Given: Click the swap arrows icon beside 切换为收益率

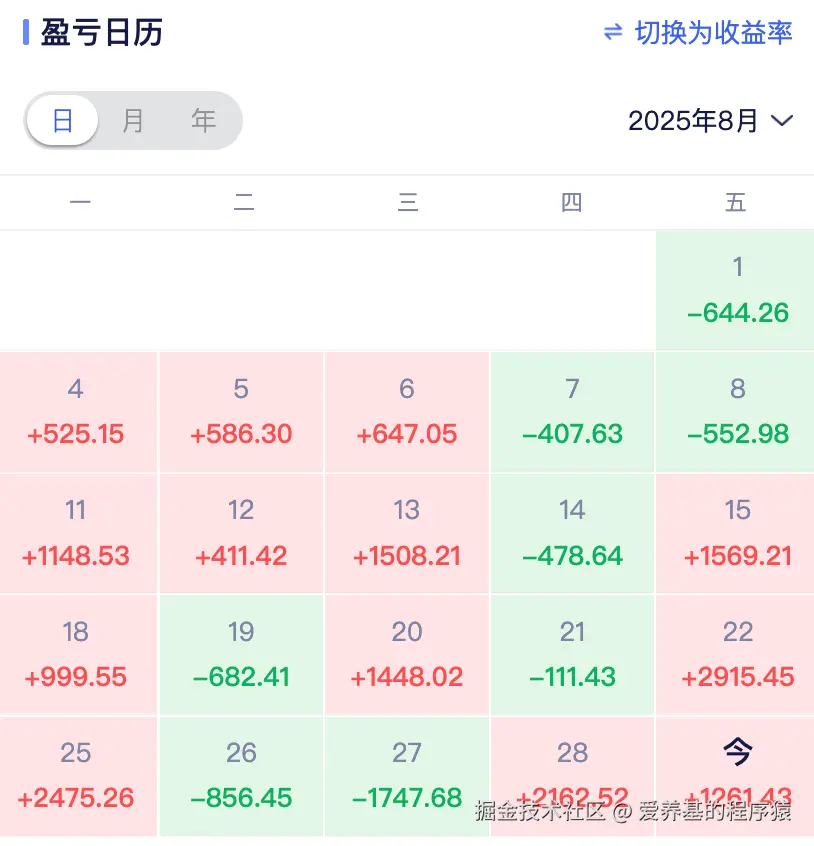Looking at the screenshot, I should click(x=614, y=33).
